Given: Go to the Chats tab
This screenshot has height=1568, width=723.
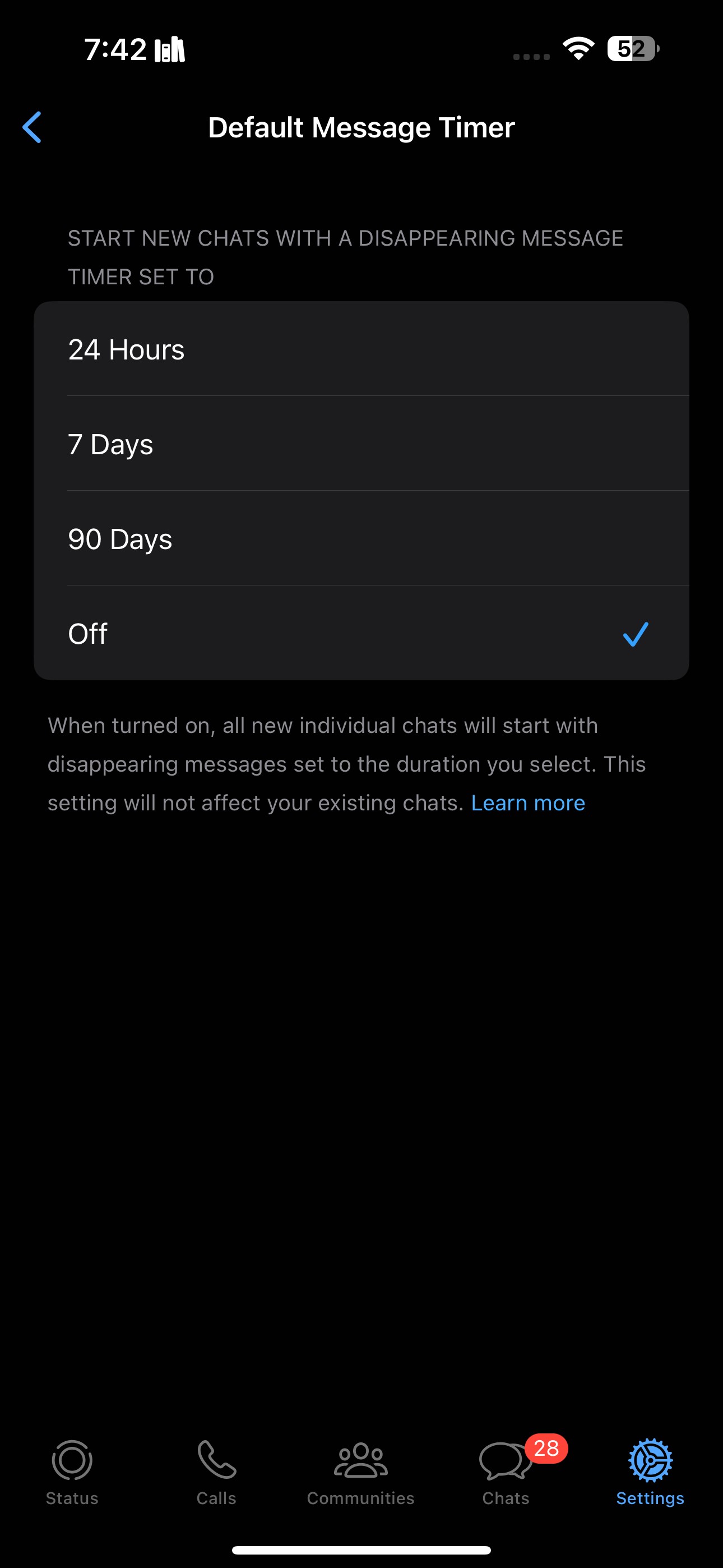Looking at the screenshot, I should point(506,1473).
